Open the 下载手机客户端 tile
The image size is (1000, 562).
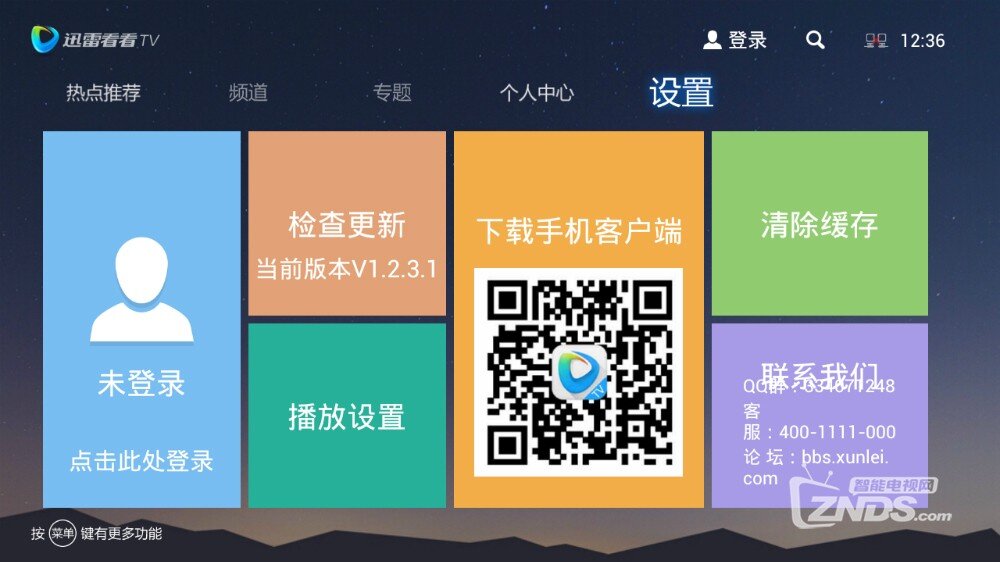click(x=578, y=319)
